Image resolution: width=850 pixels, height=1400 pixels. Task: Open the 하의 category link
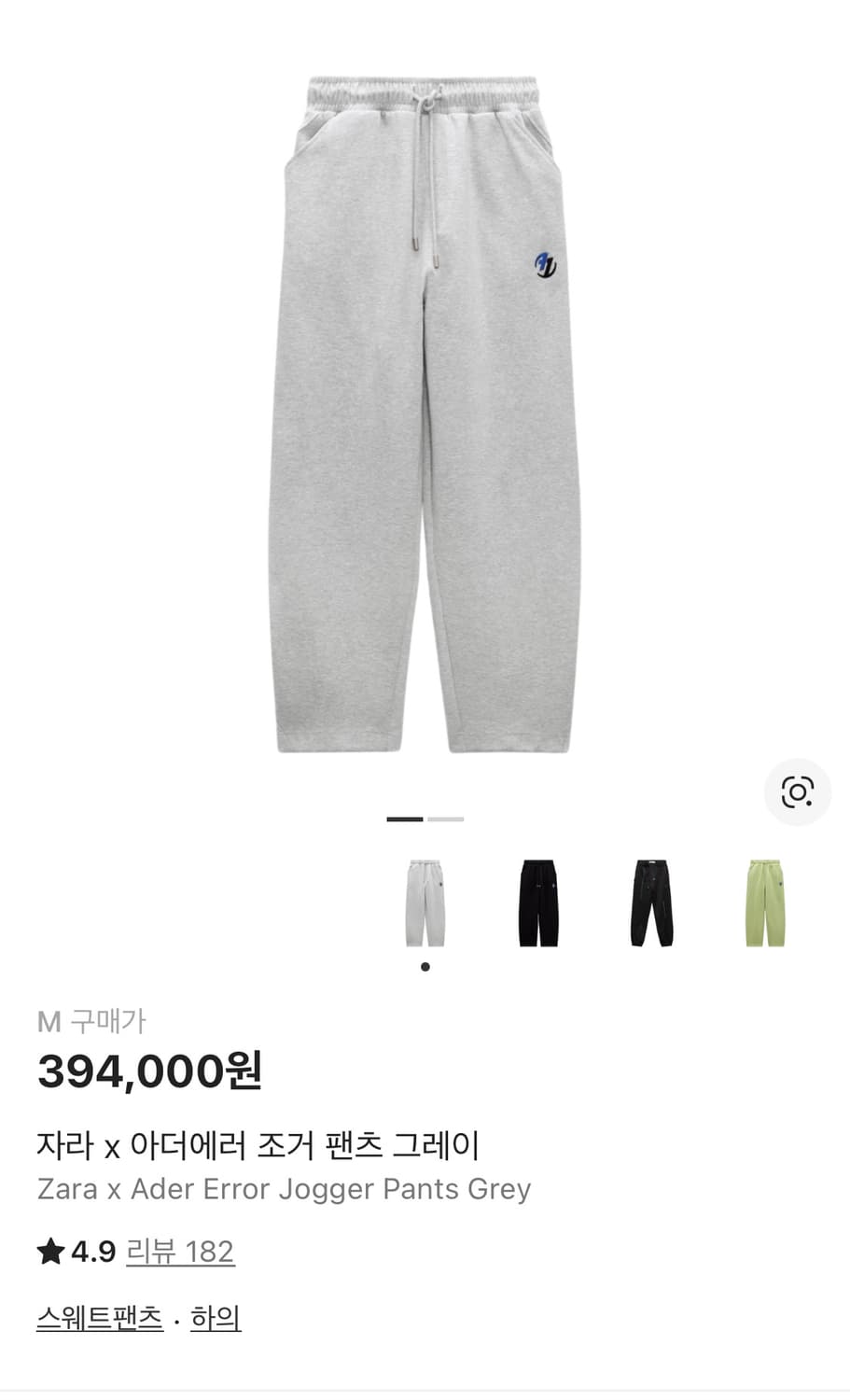tap(219, 1318)
